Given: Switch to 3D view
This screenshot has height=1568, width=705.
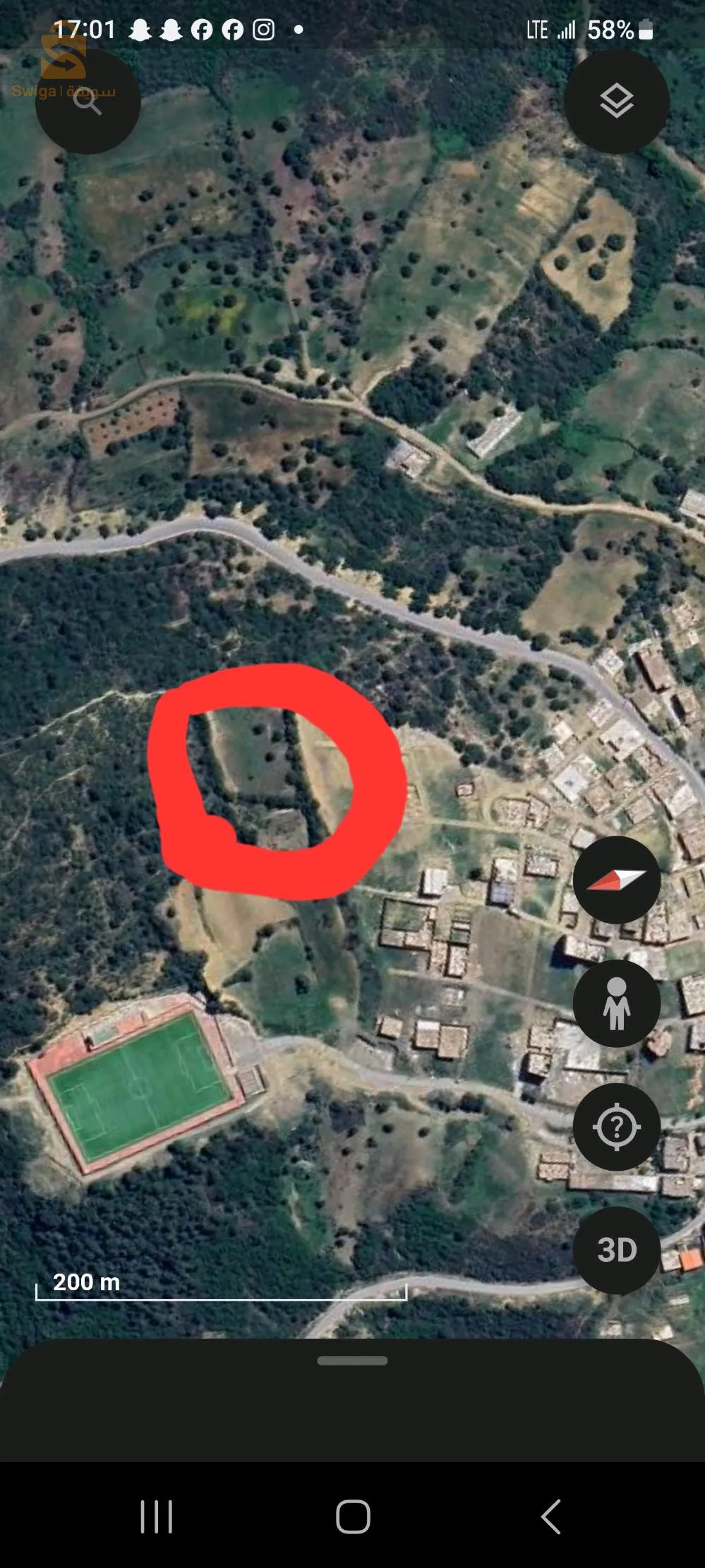Looking at the screenshot, I should [x=616, y=1250].
